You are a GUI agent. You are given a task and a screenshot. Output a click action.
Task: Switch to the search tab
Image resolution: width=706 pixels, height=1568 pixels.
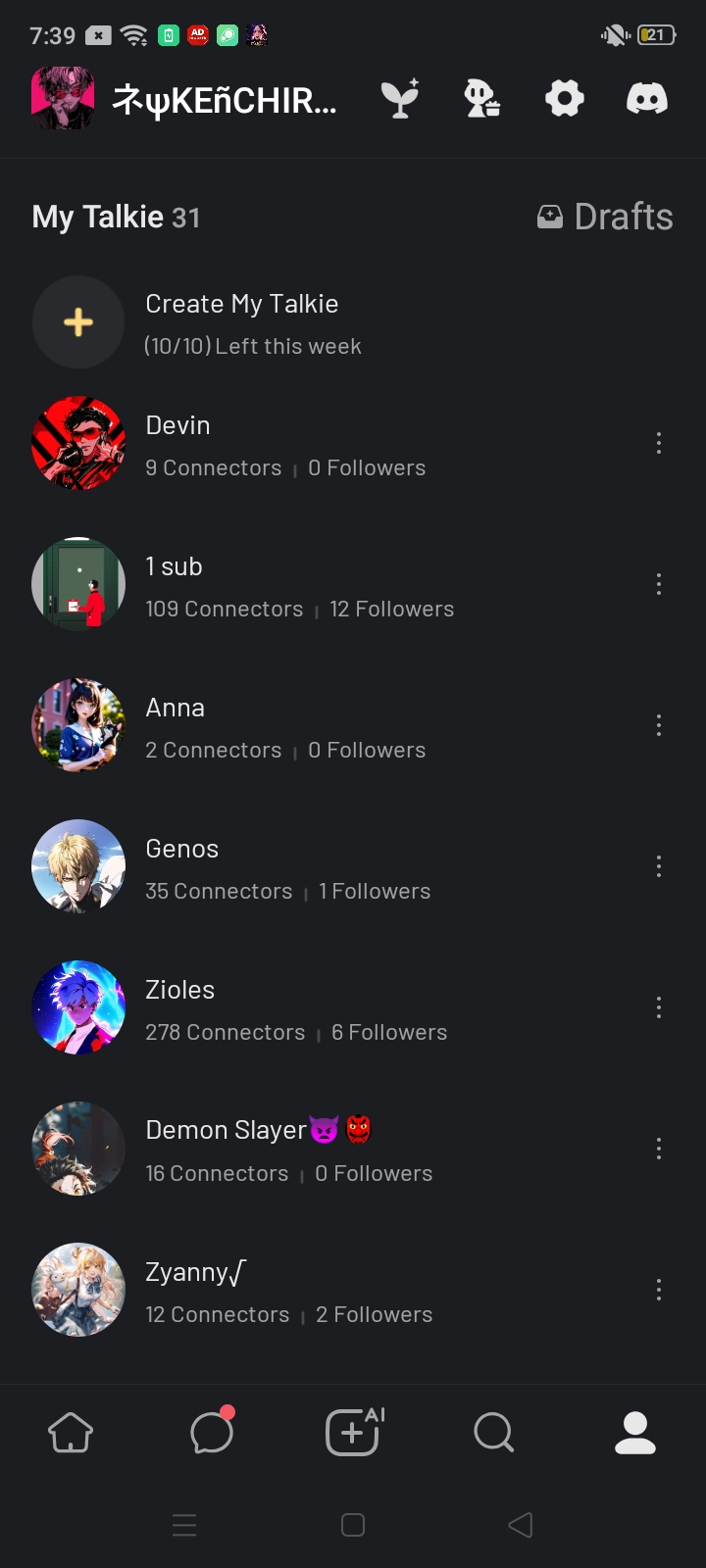(493, 1434)
